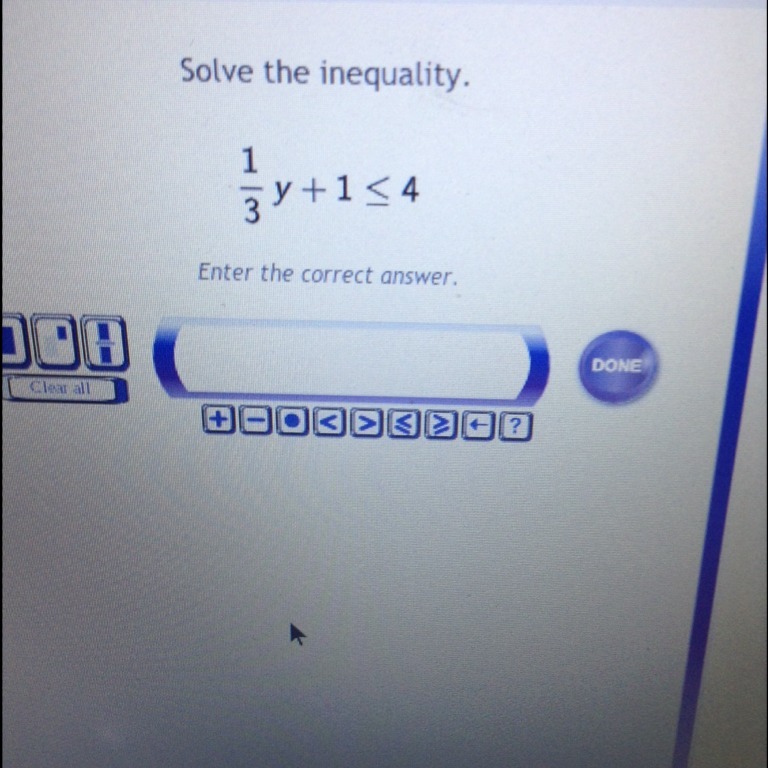Viewport: 768px width, 768px height.
Task: Insert the greater-than symbol
Action: tap(366, 424)
